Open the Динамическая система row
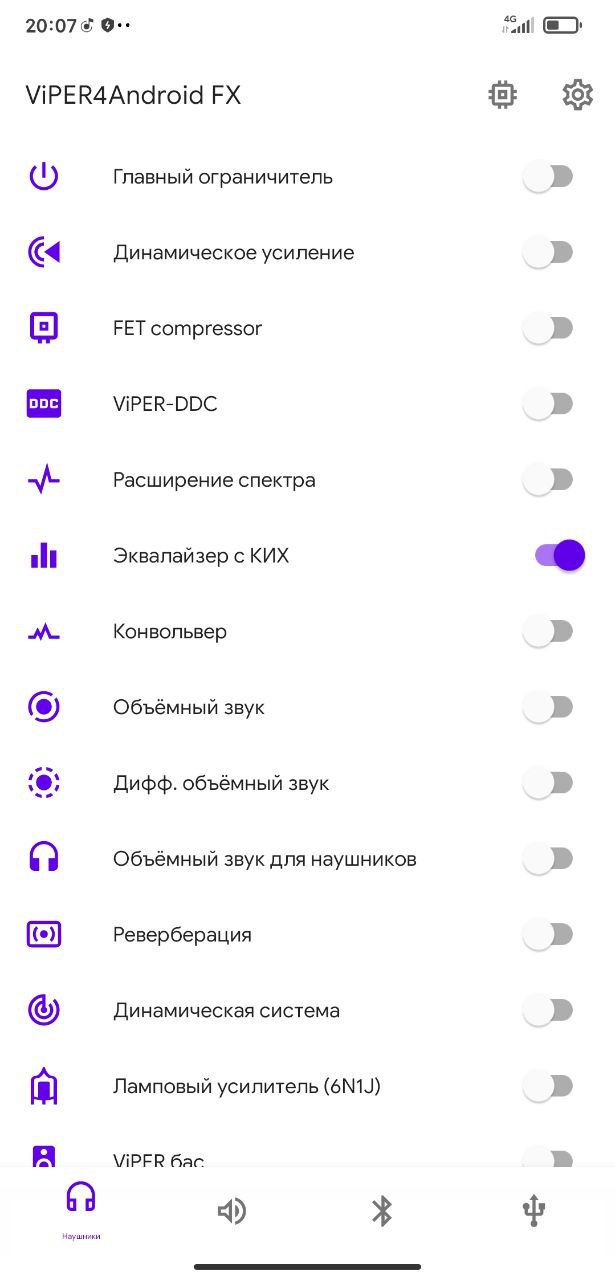 (307, 1010)
